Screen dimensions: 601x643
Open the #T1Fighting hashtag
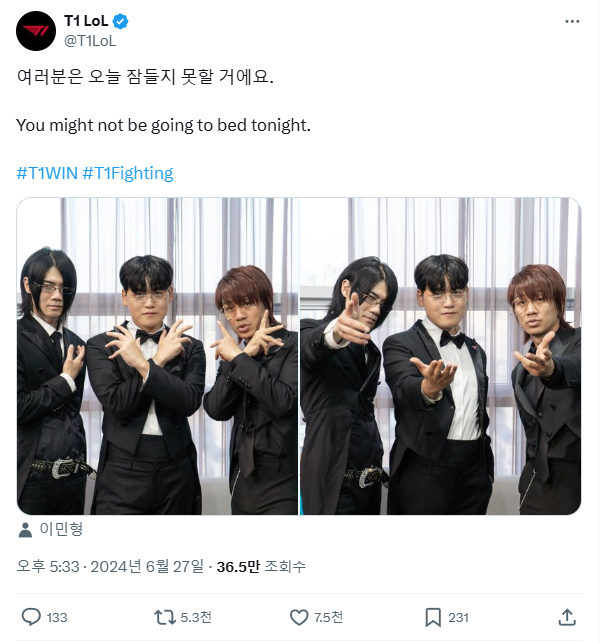(128, 173)
